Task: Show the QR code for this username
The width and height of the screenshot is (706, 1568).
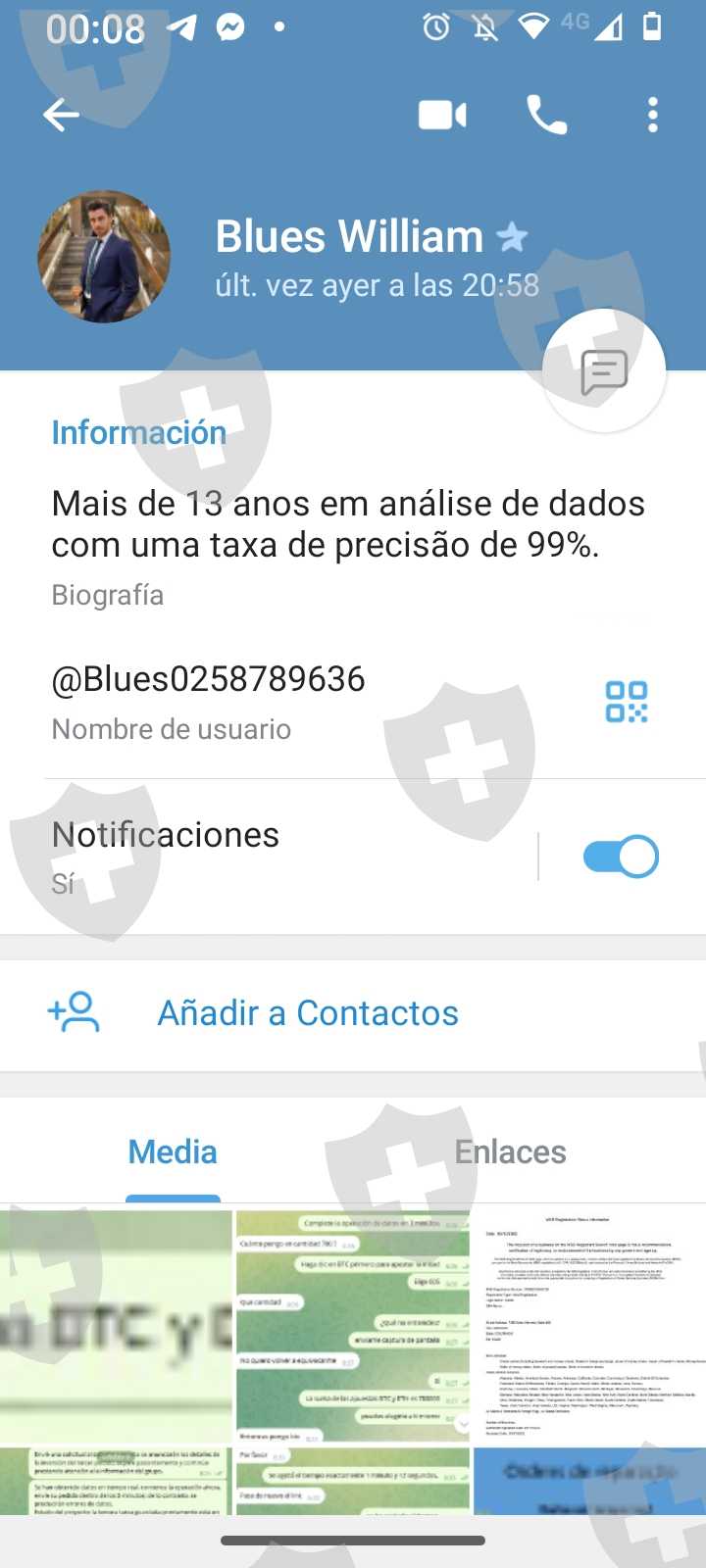Action: coord(626,702)
